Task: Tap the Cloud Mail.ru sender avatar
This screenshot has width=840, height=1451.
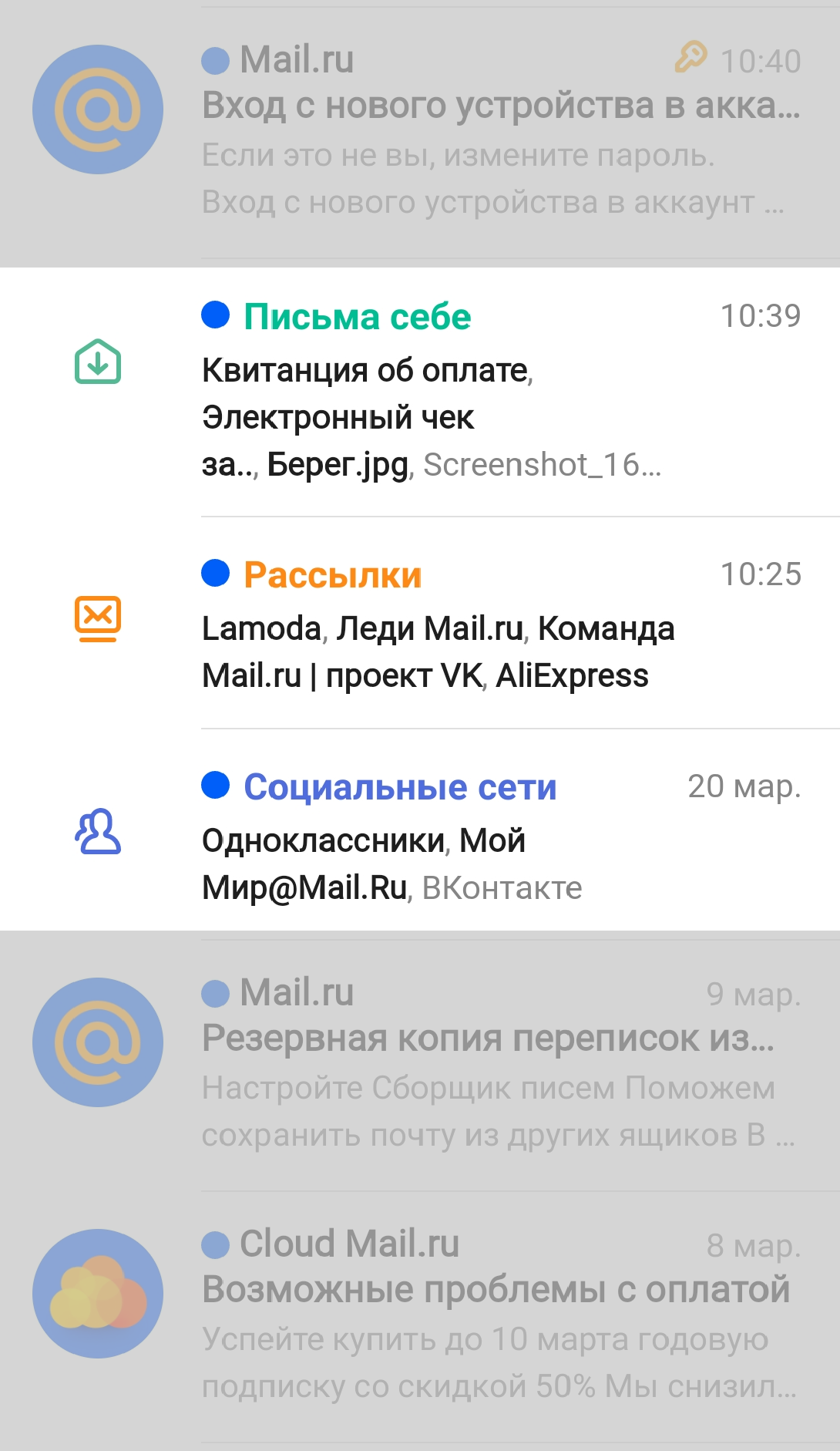Action: pyautogui.click(x=98, y=1293)
